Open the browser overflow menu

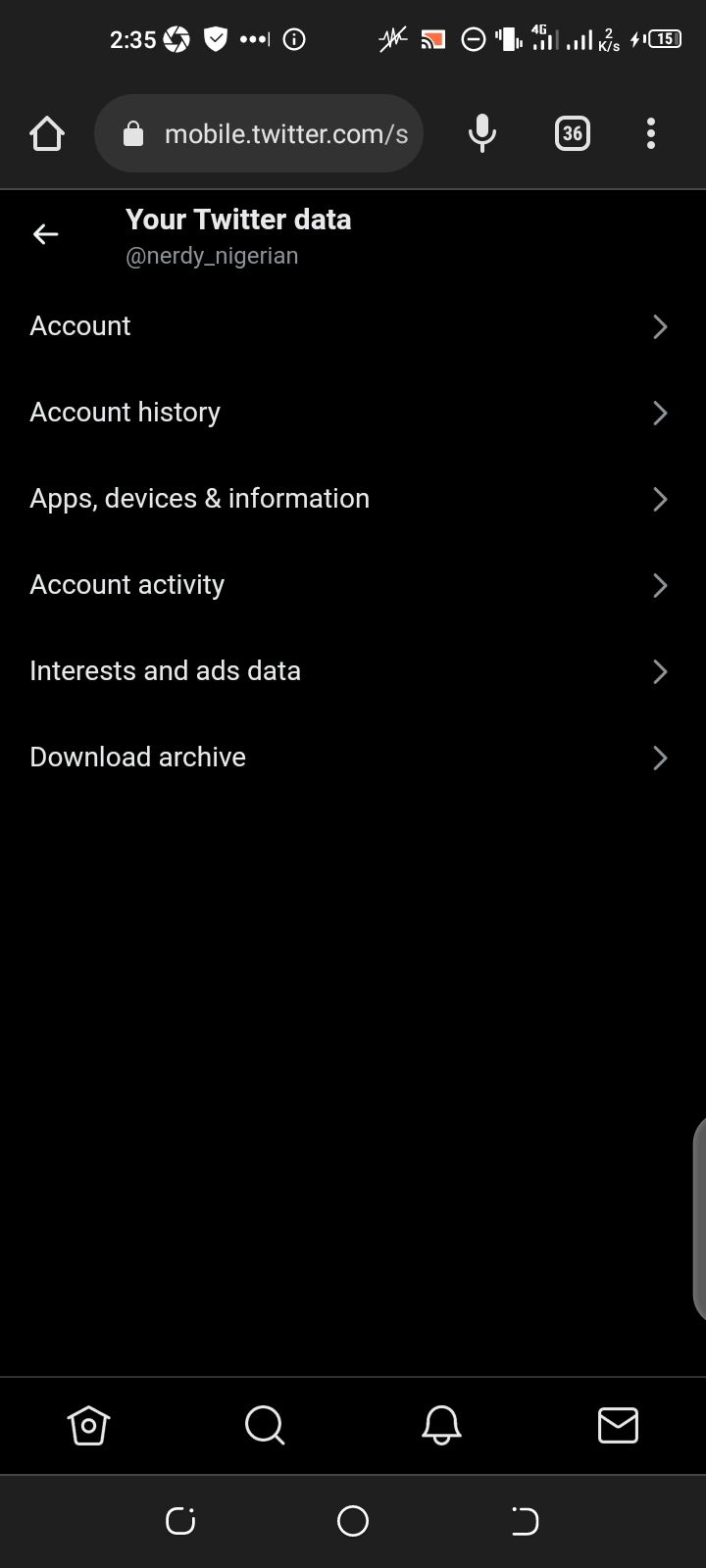pyautogui.click(x=651, y=133)
